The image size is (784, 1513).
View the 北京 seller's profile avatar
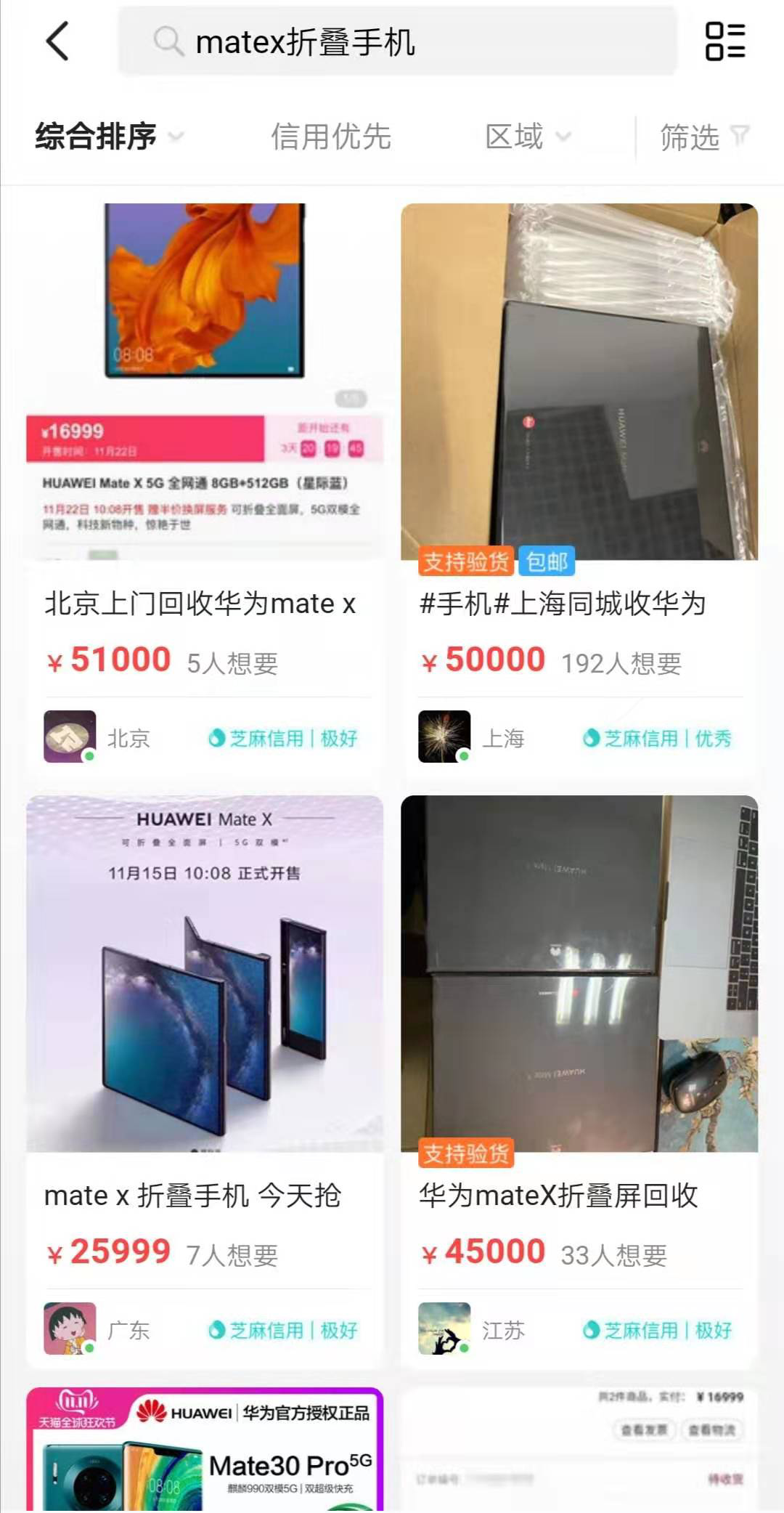point(70,737)
